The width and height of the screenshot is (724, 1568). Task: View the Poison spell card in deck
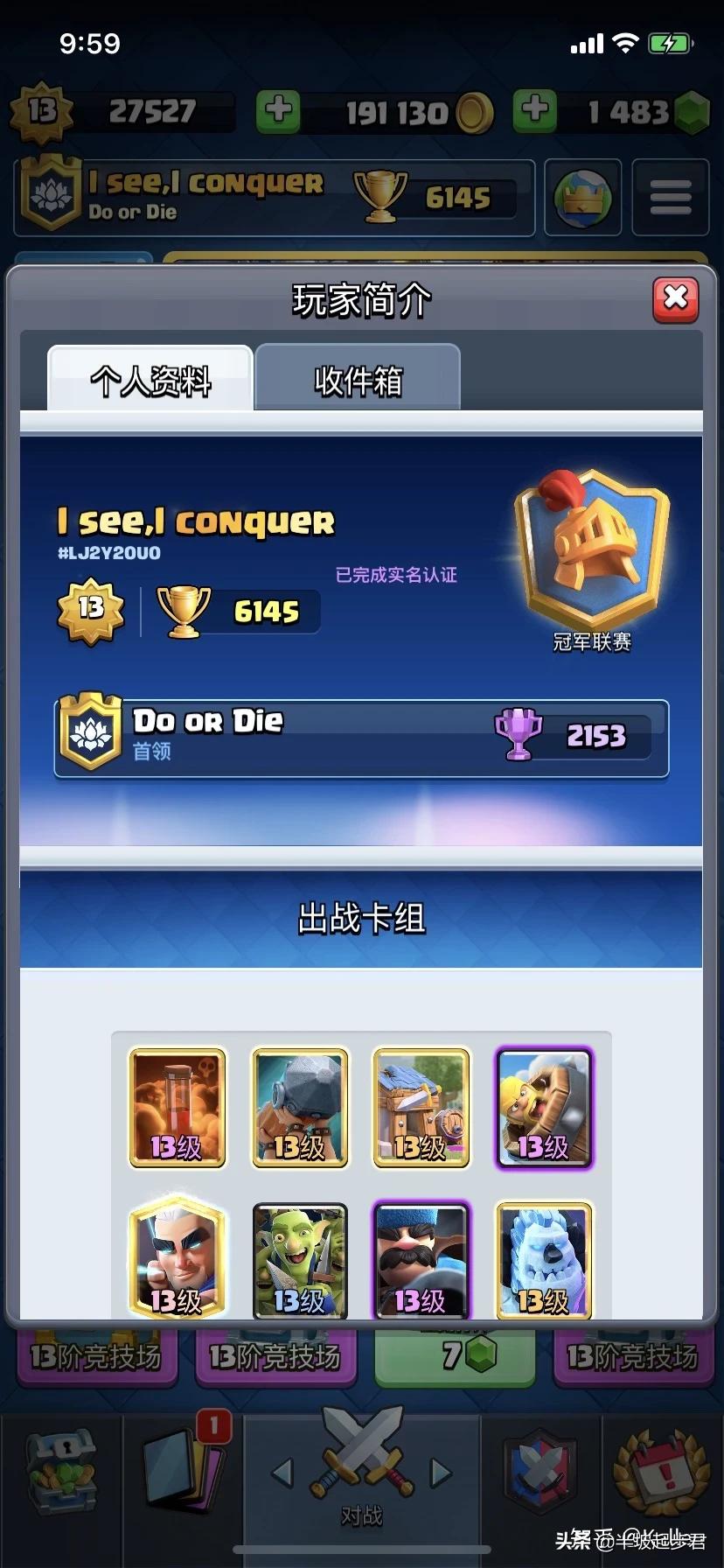pos(178,1108)
